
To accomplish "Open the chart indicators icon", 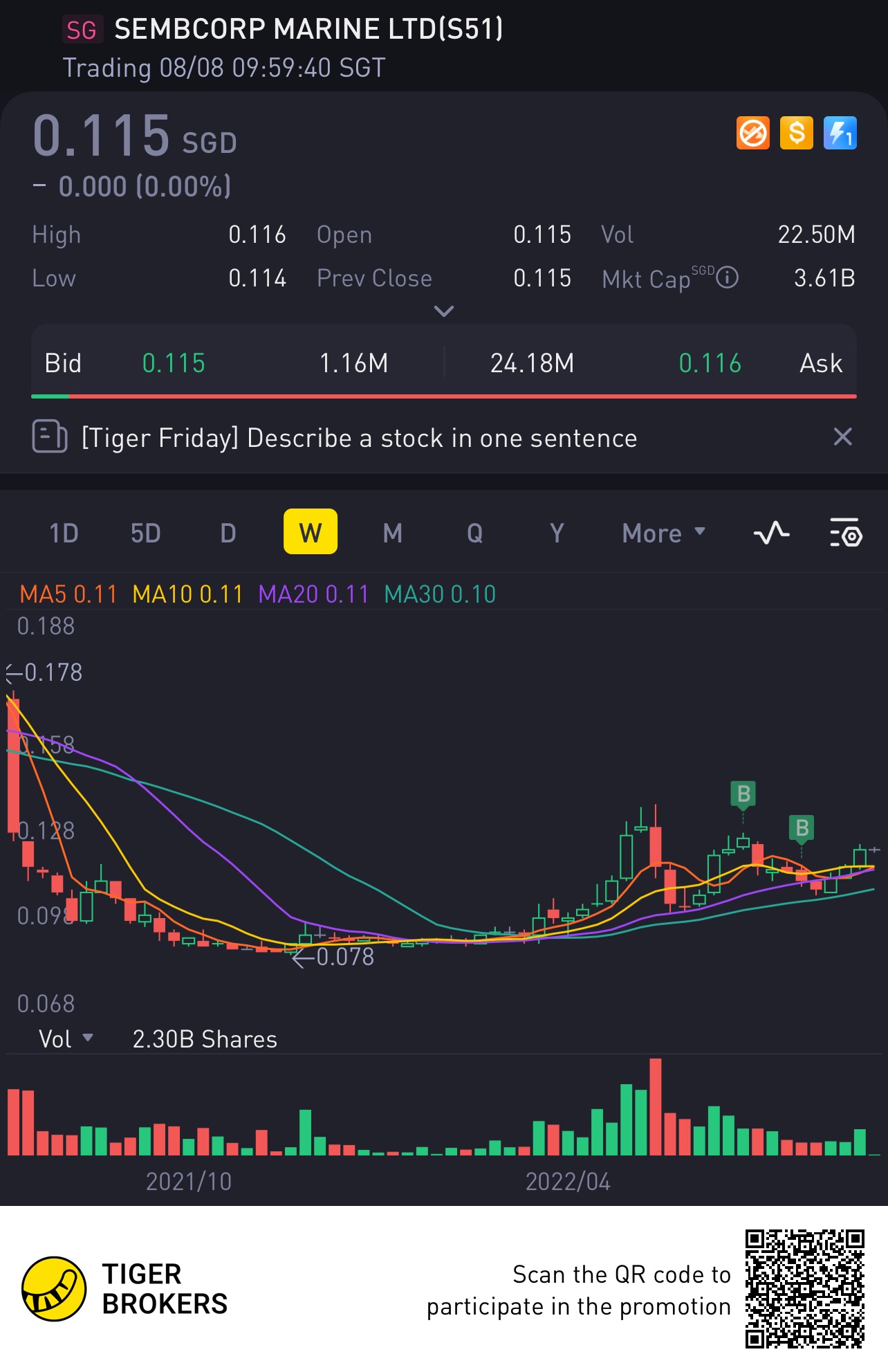I will coord(771,533).
